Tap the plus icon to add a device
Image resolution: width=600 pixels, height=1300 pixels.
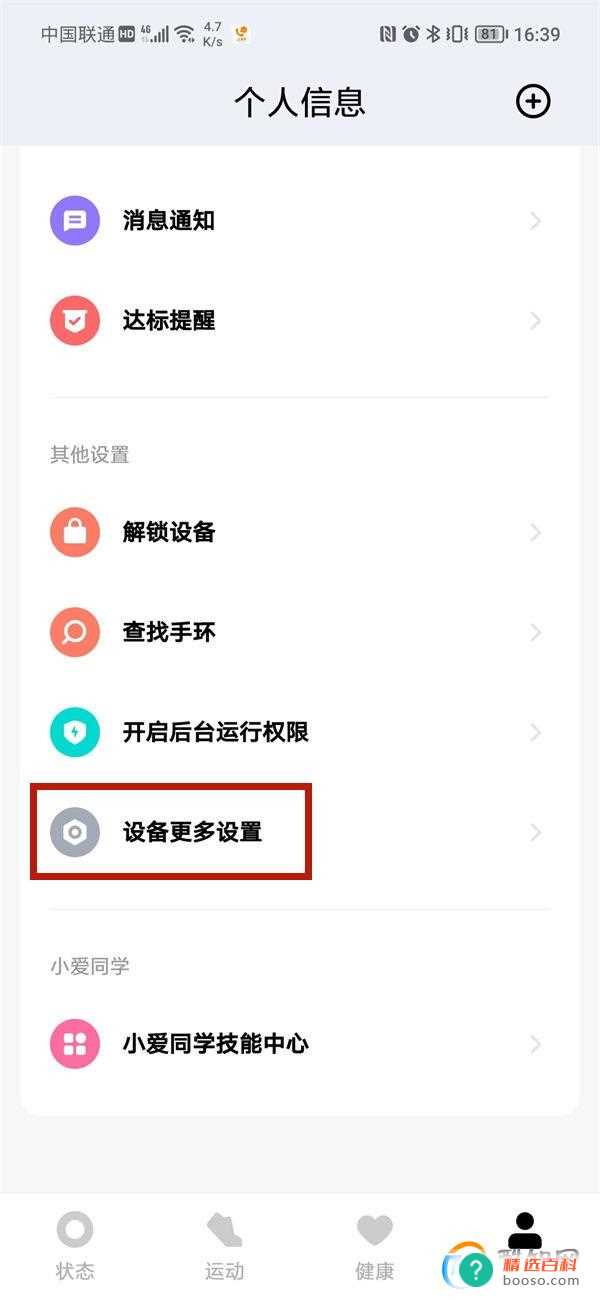pos(533,101)
